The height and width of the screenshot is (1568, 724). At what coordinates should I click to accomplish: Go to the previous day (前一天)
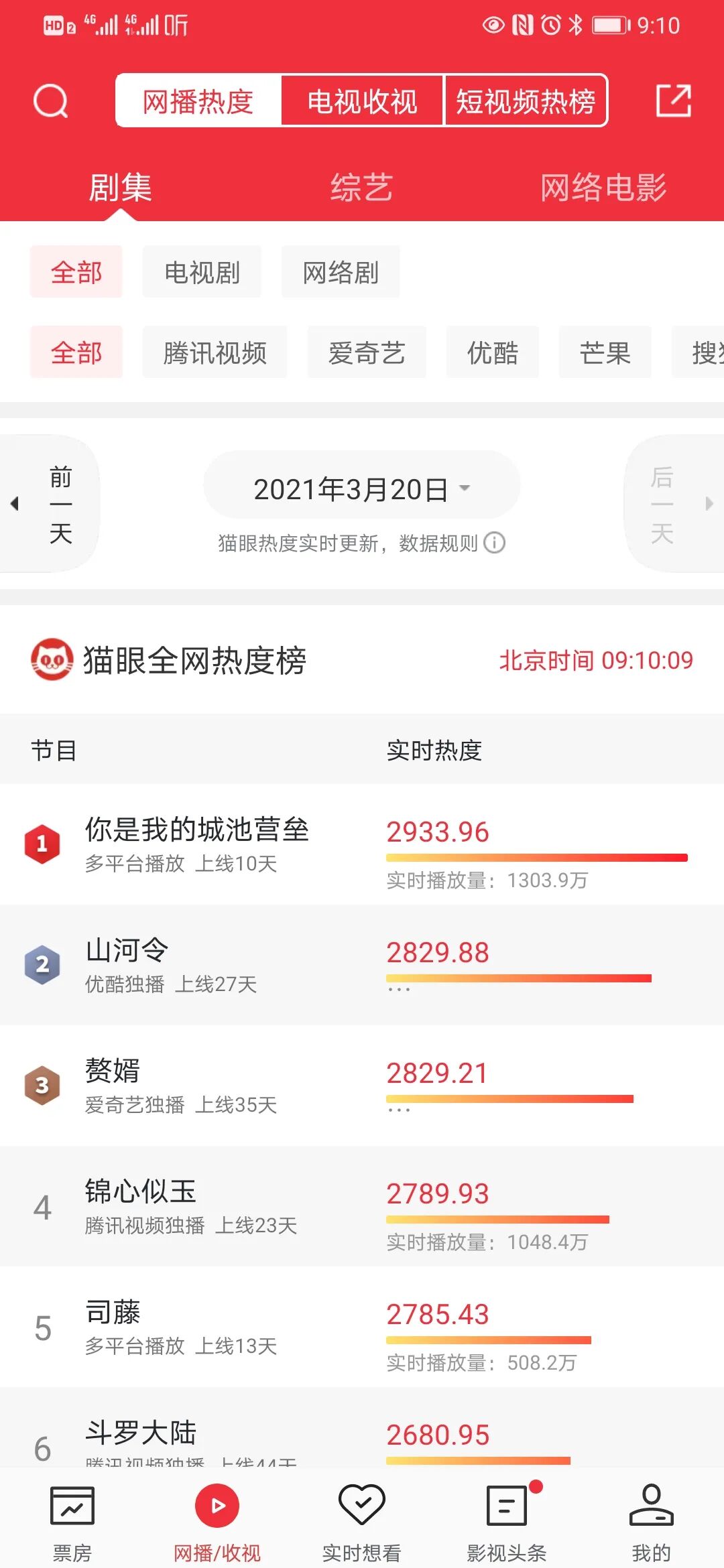point(50,504)
